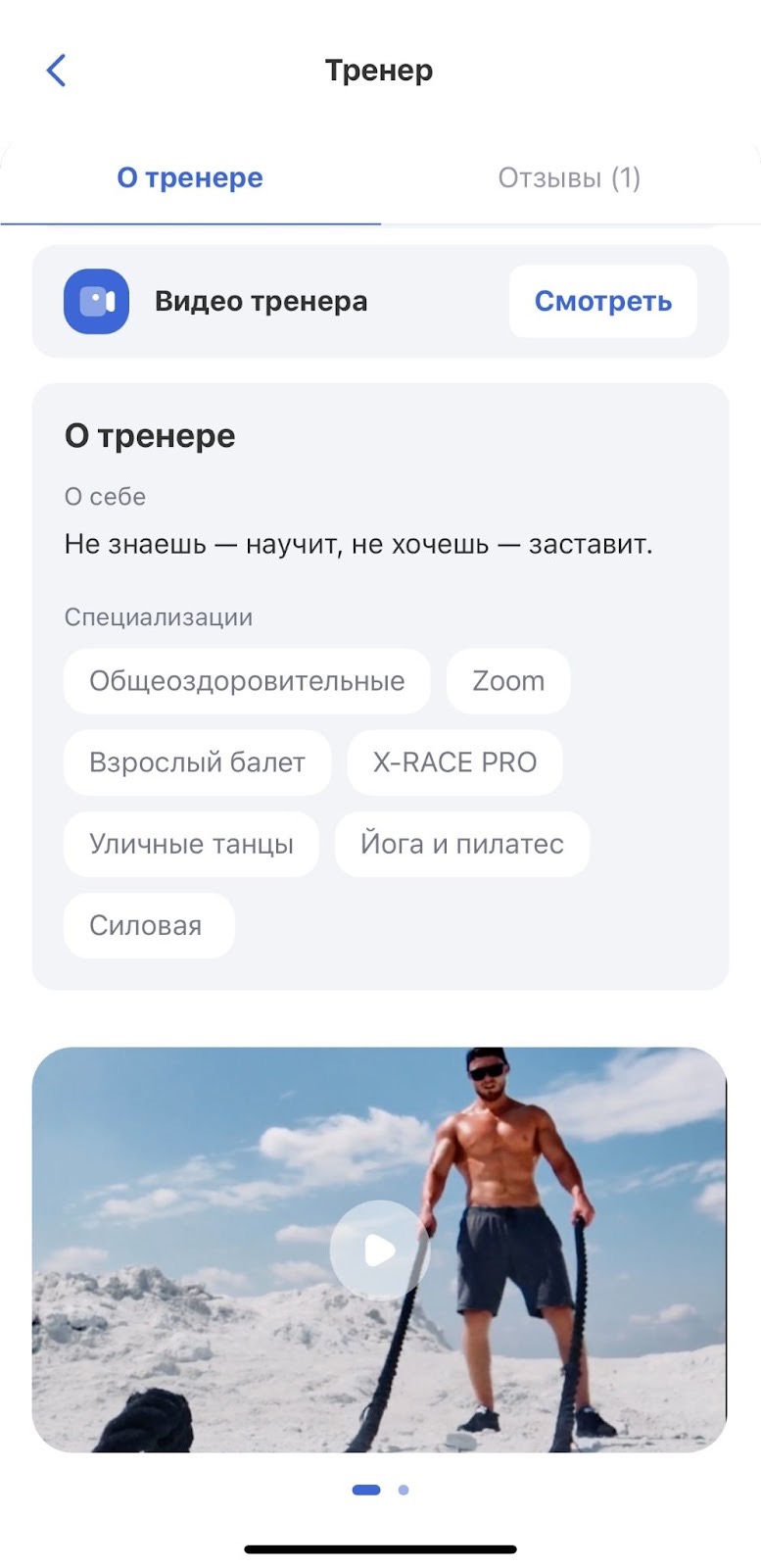Select the Силовая chip
The width and height of the screenshot is (761, 1568).
pos(146,925)
